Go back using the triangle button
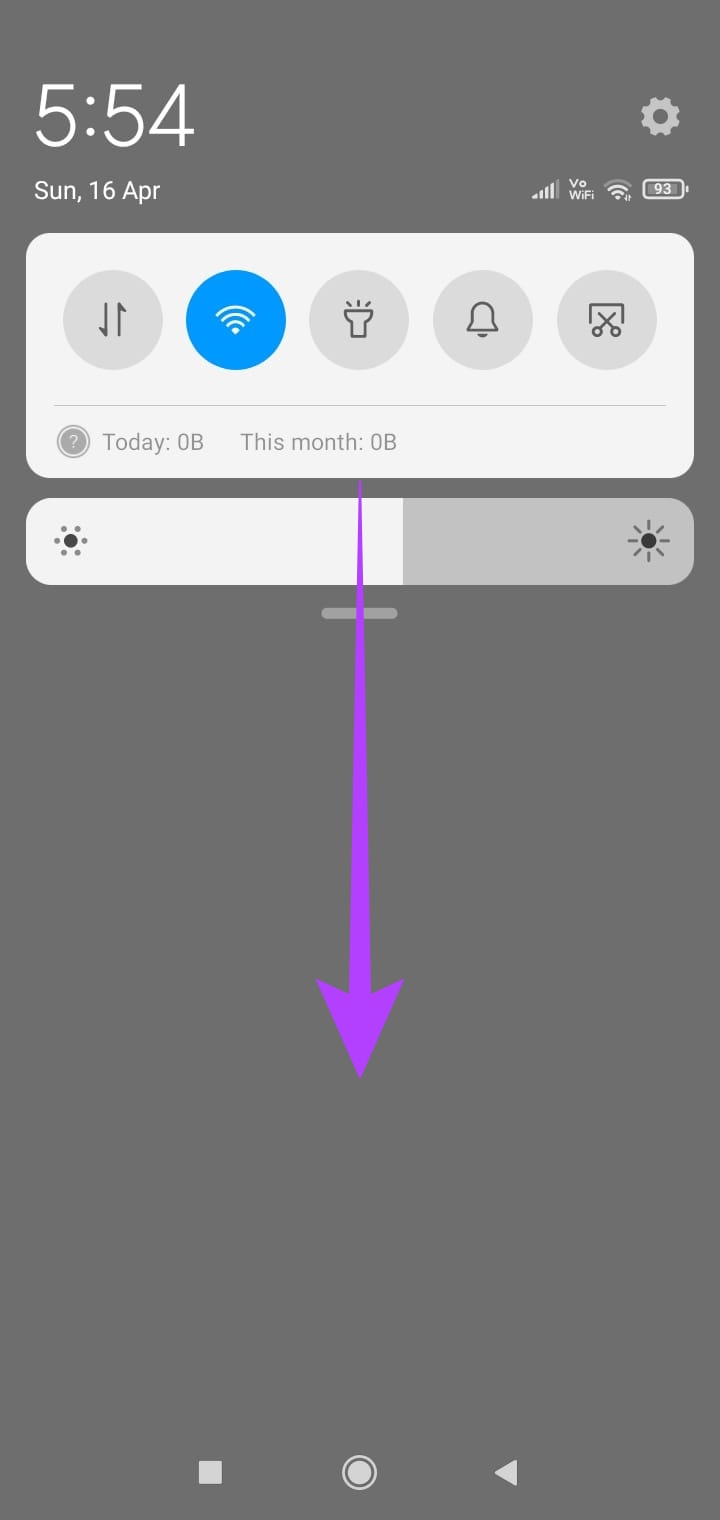720x1520 pixels. tap(506, 1472)
